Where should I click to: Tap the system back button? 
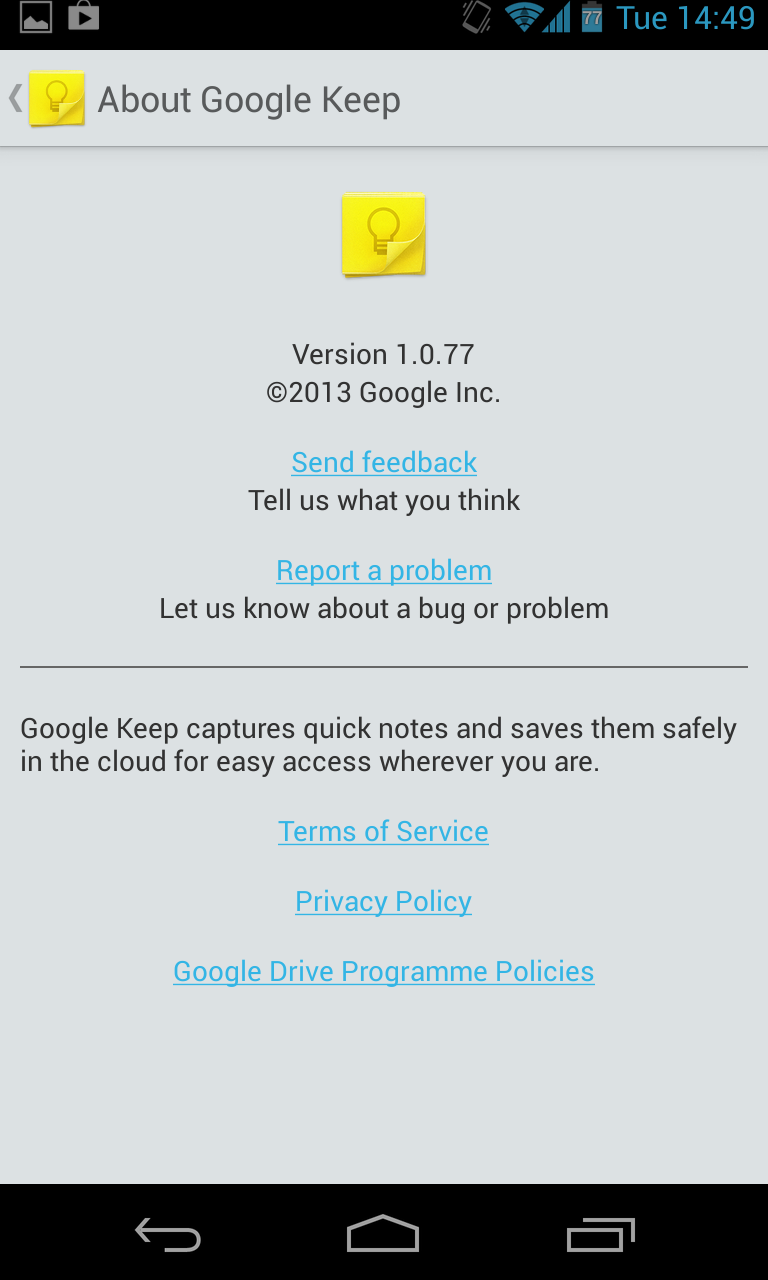[x=168, y=1234]
